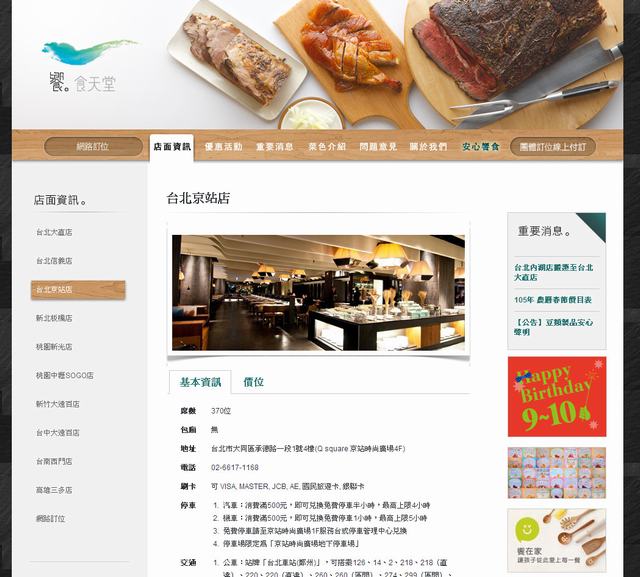Image resolution: width=640 pixels, height=577 pixels.
Task: Tap the 團體訂位線上付訂 button
Action: tap(553, 147)
